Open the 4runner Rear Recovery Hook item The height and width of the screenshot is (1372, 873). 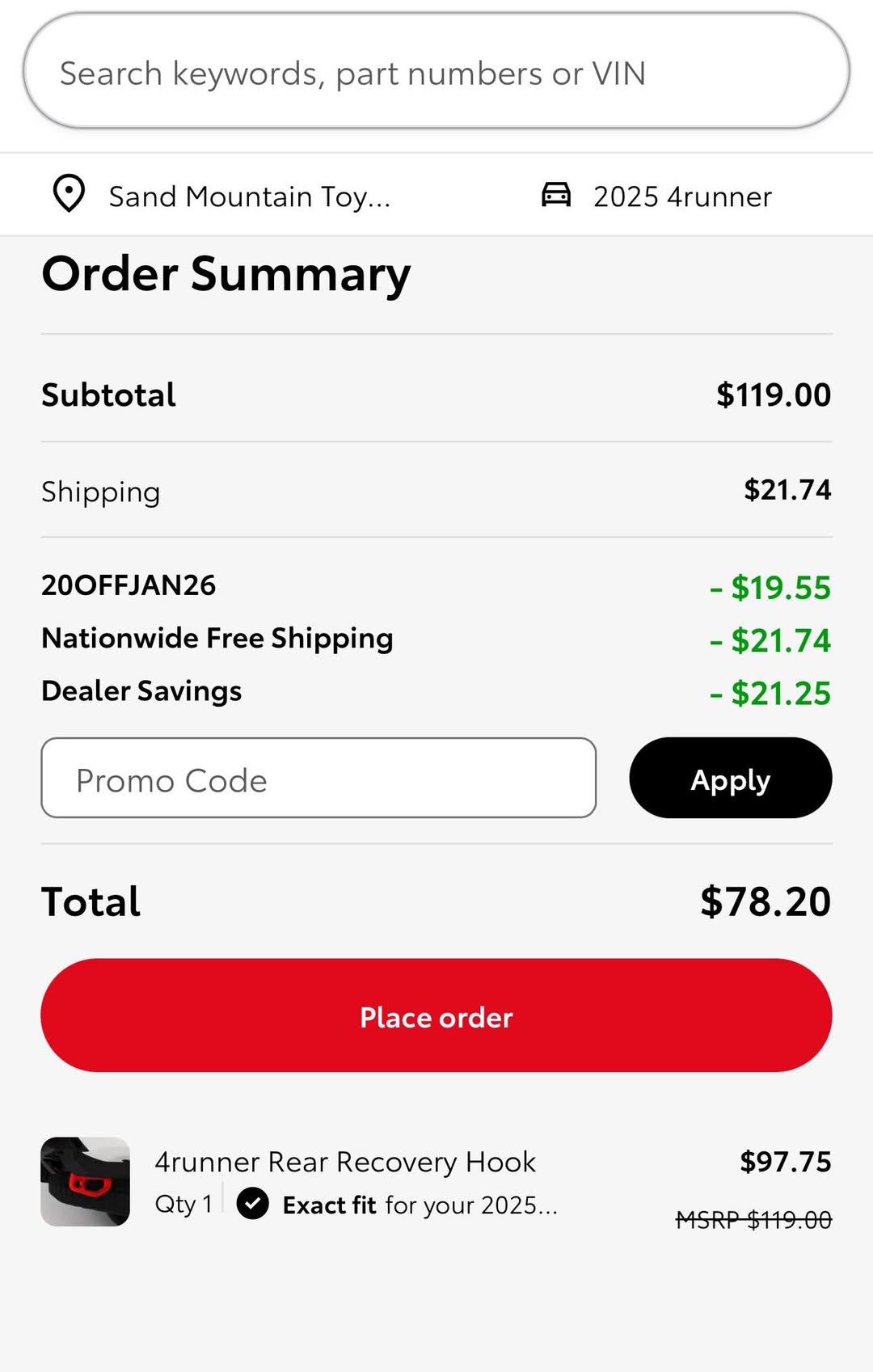tap(345, 1163)
